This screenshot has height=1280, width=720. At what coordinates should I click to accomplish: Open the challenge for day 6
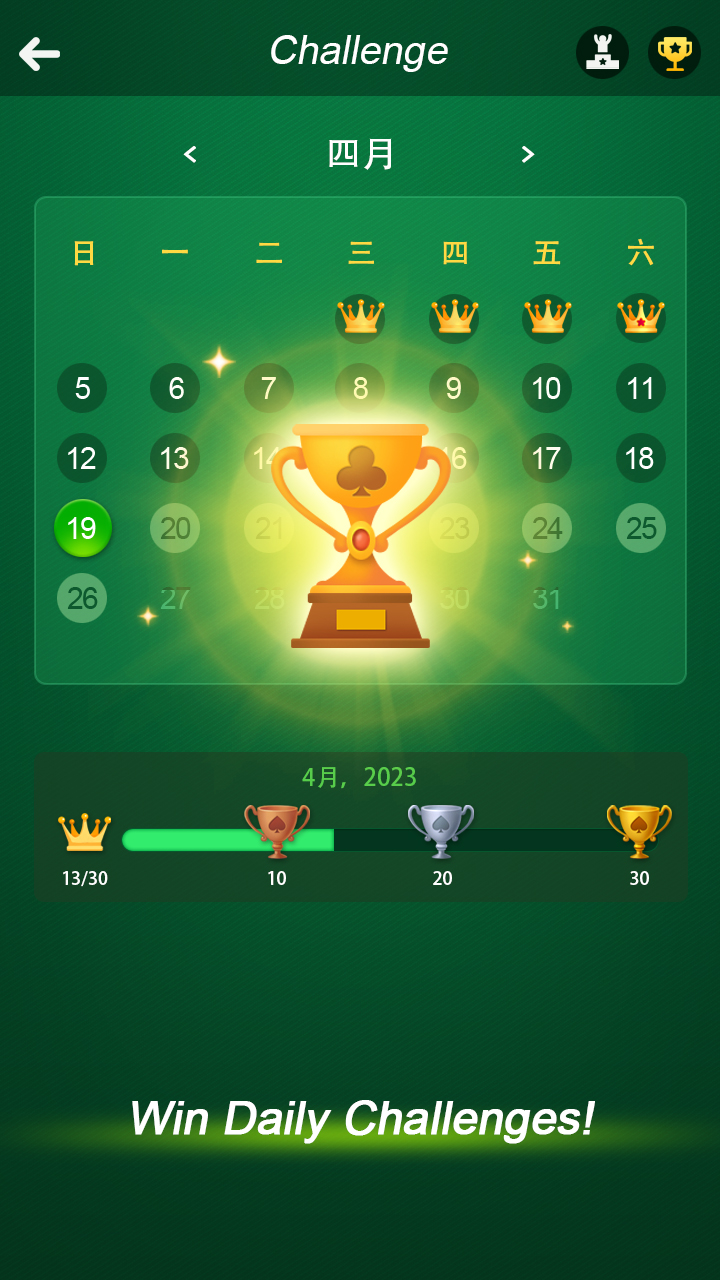pyautogui.click(x=175, y=388)
